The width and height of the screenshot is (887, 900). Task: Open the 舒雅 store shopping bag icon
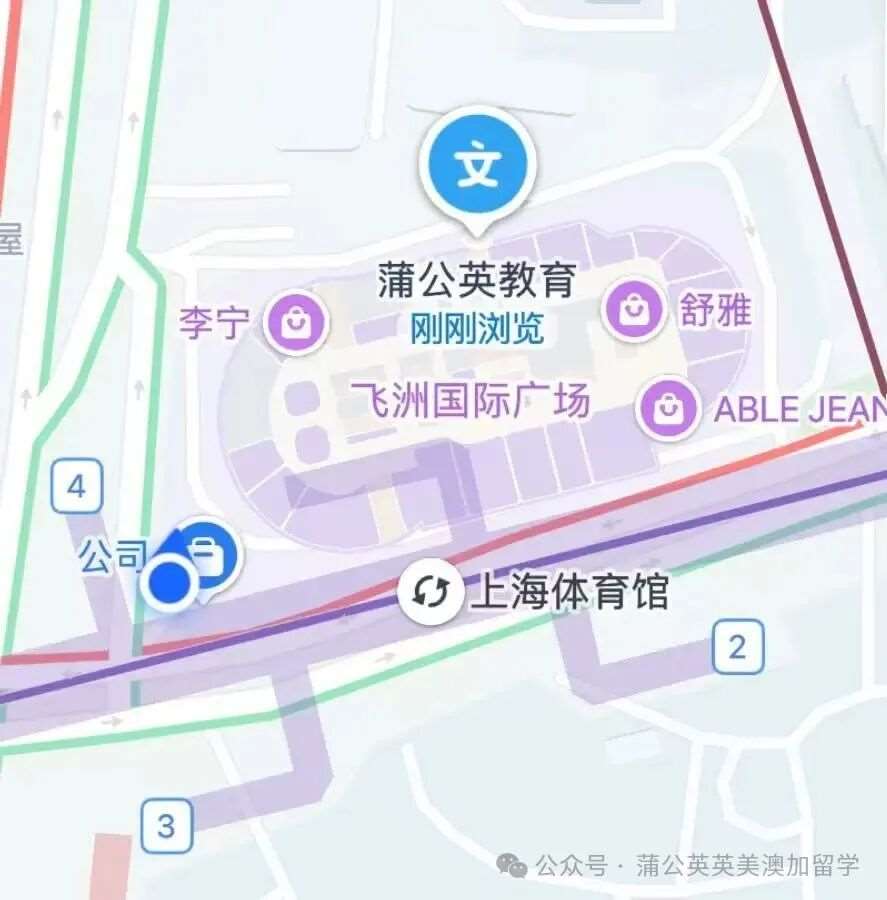tap(634, 308)
